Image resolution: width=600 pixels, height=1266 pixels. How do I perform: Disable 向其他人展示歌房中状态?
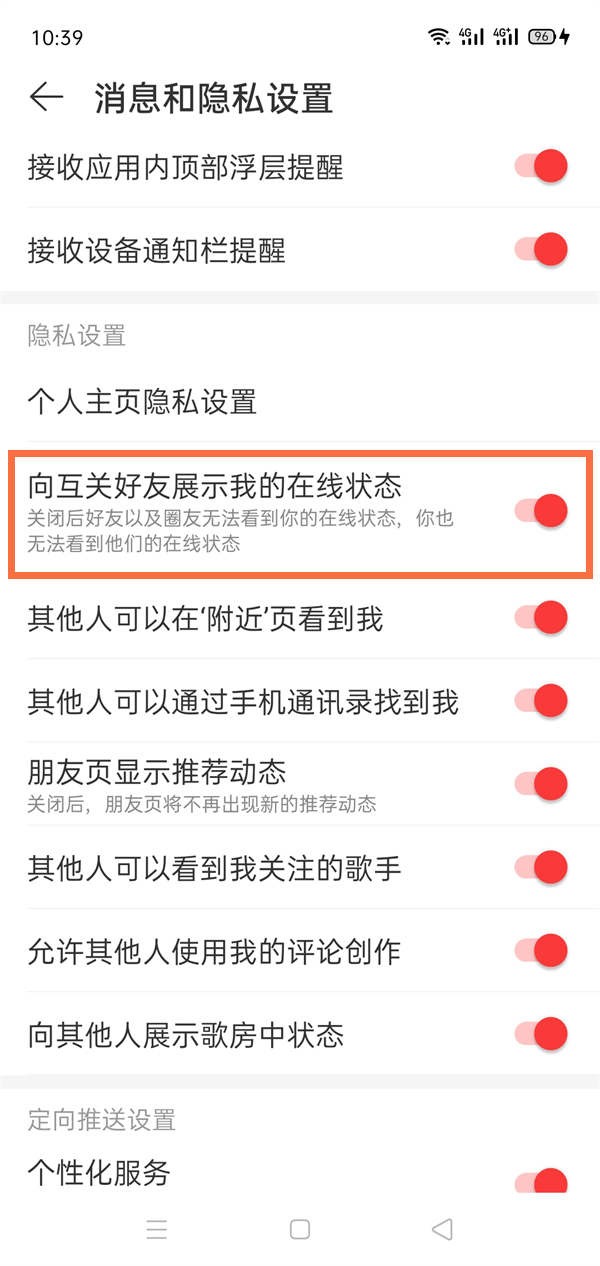tap(542, 1033)
